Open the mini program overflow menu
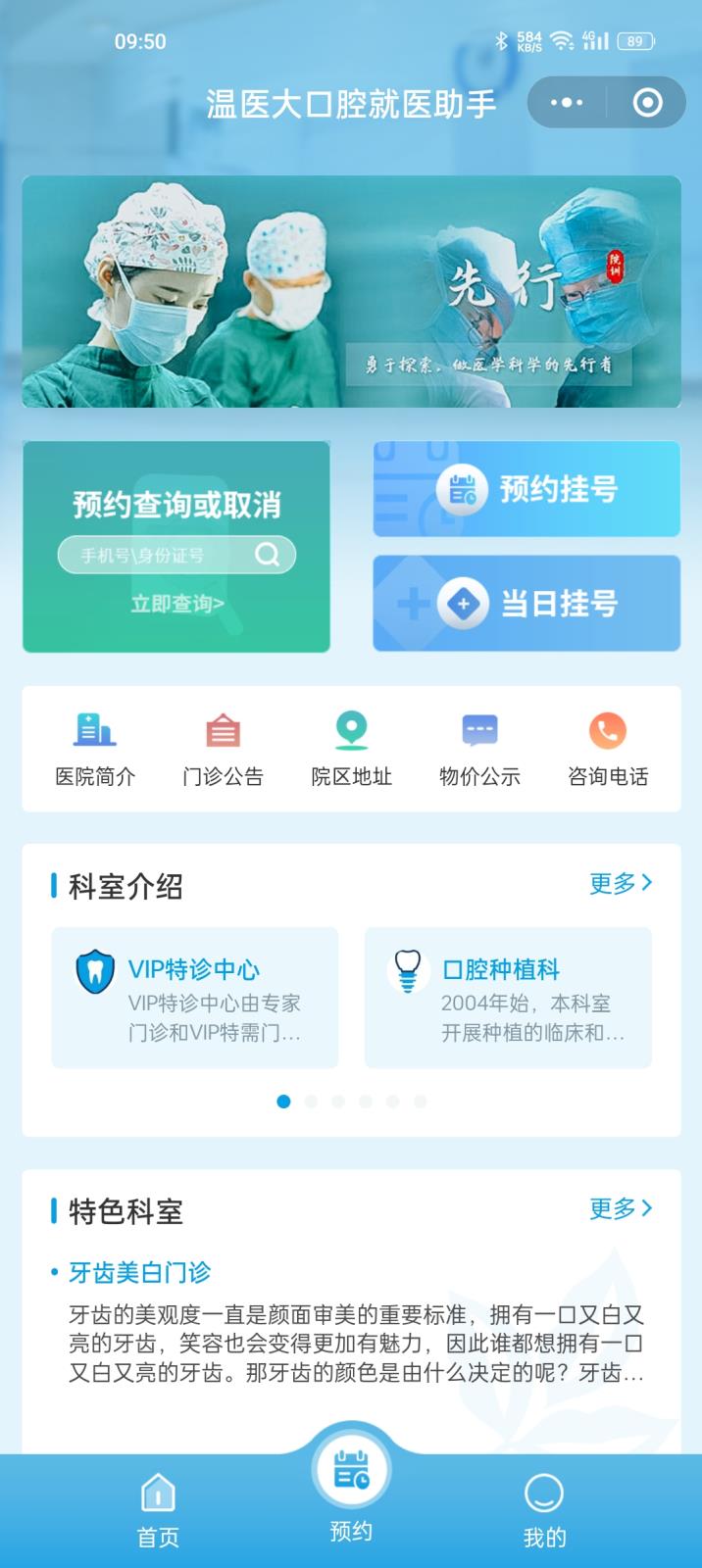 (567, 103)
